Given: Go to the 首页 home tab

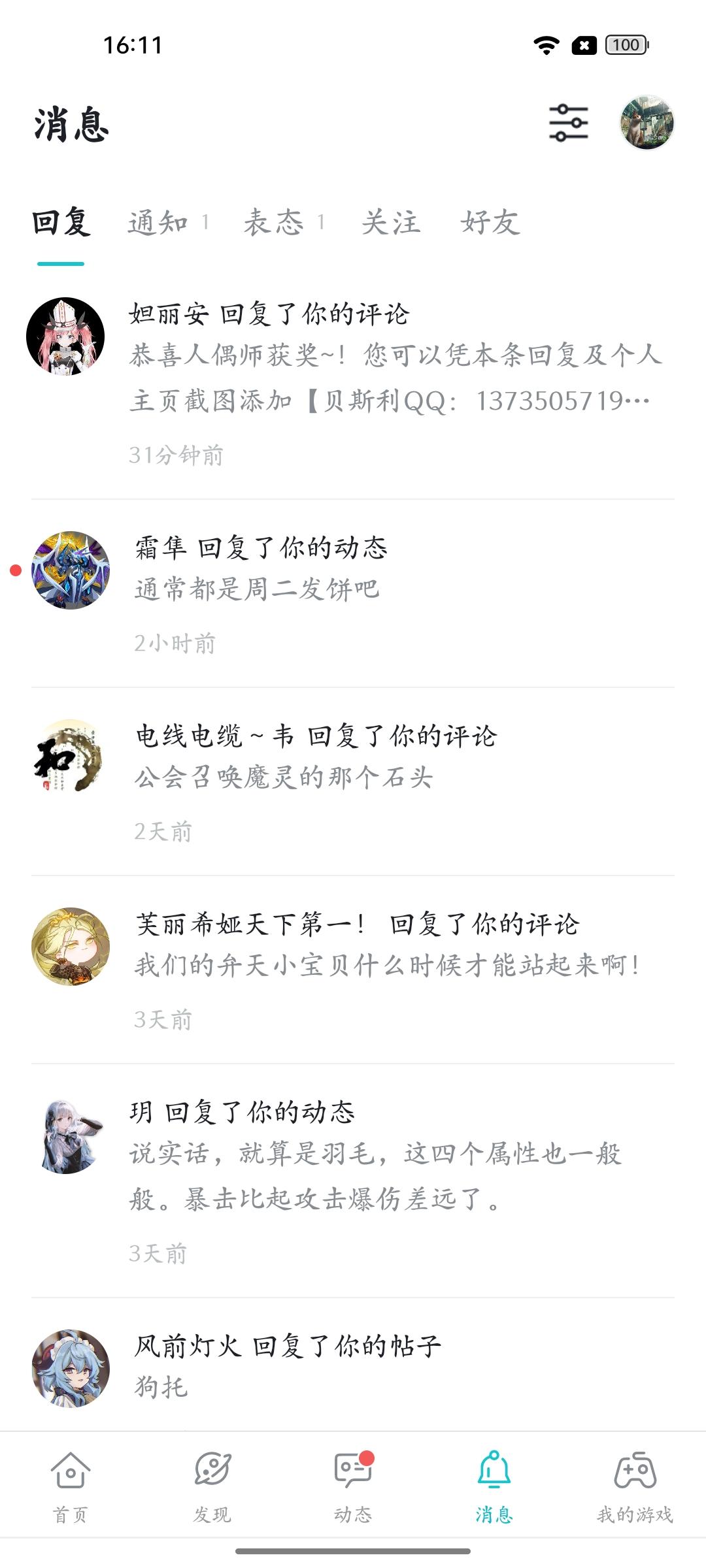Looking at the screenshot, I should (71, 1483).
